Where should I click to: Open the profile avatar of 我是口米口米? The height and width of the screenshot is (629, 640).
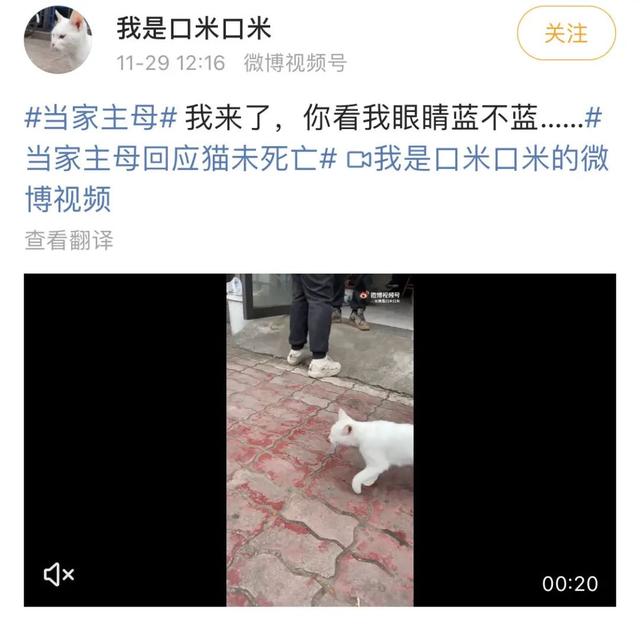(57, 39)
